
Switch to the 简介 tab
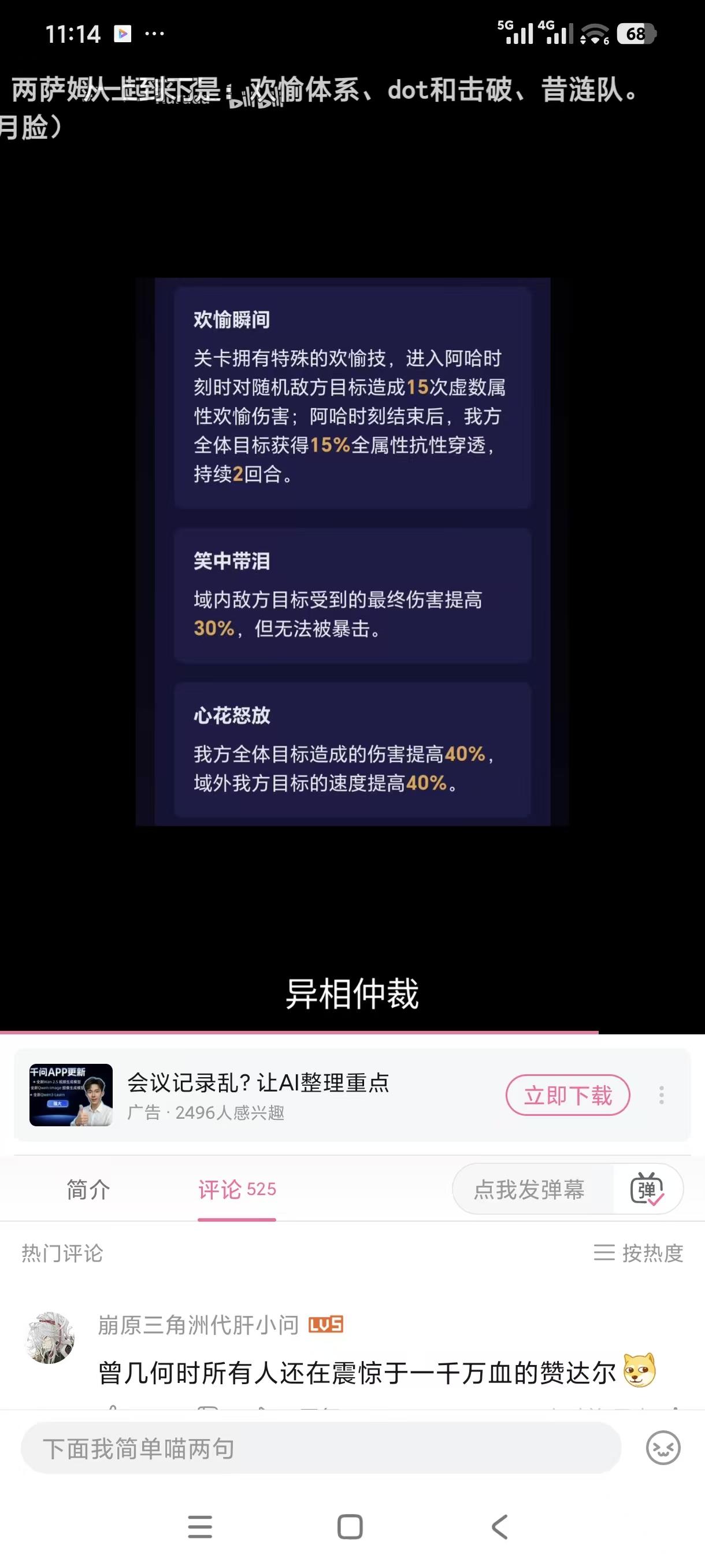click(x=86, y=1189)
